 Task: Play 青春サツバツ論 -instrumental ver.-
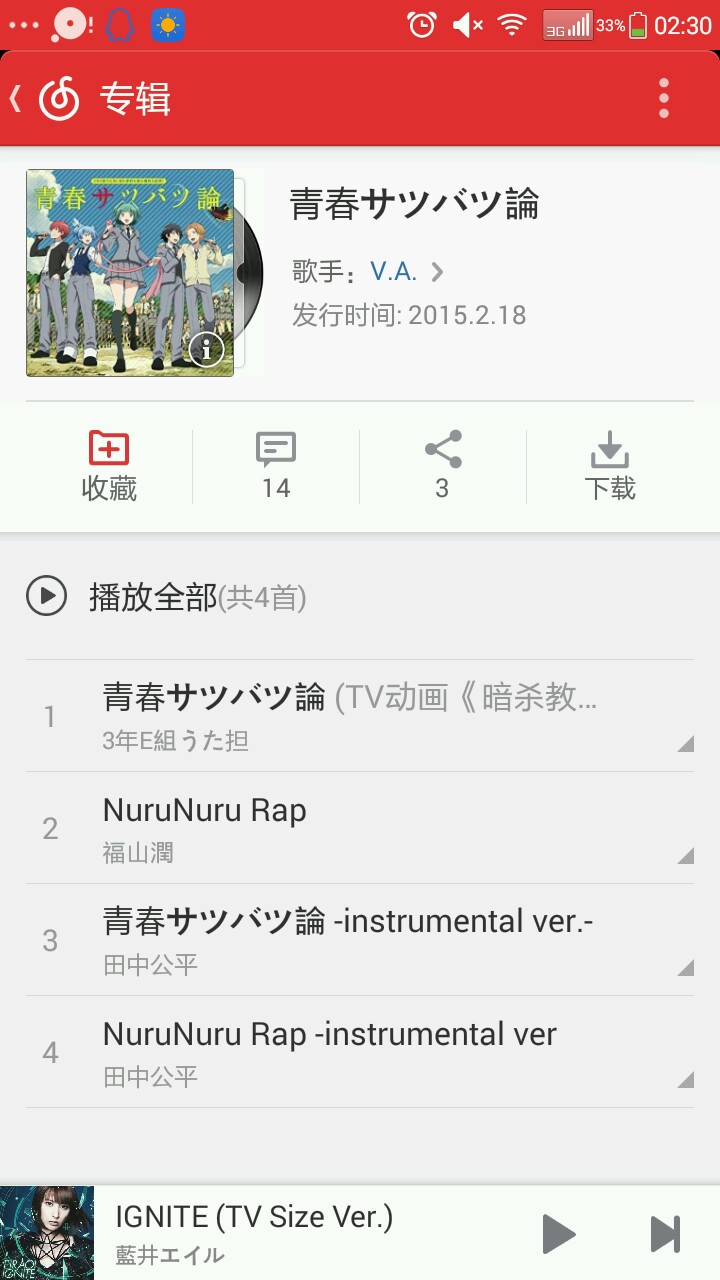point(350,940)
